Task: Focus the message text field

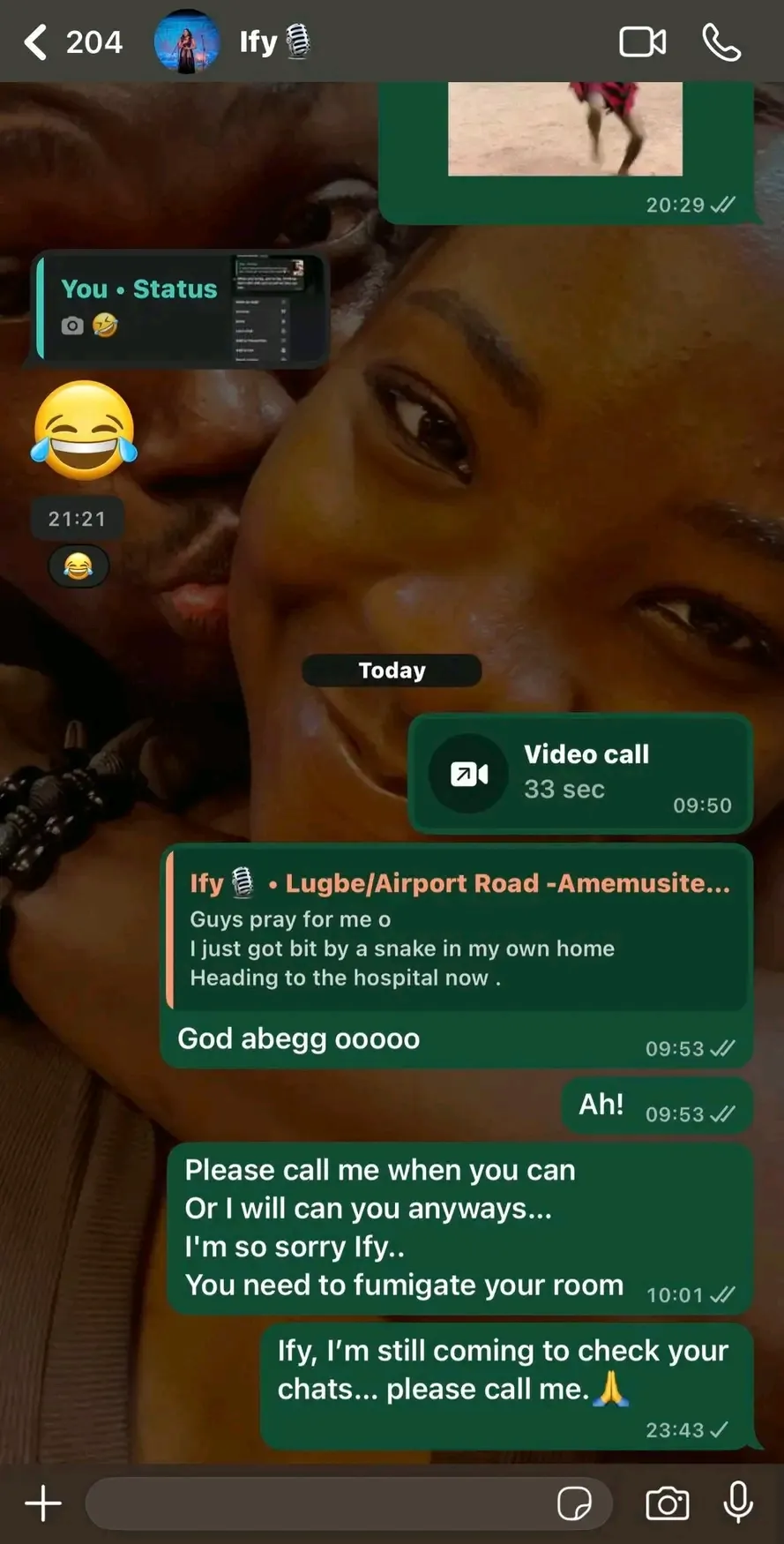Action: (317, 1503)
